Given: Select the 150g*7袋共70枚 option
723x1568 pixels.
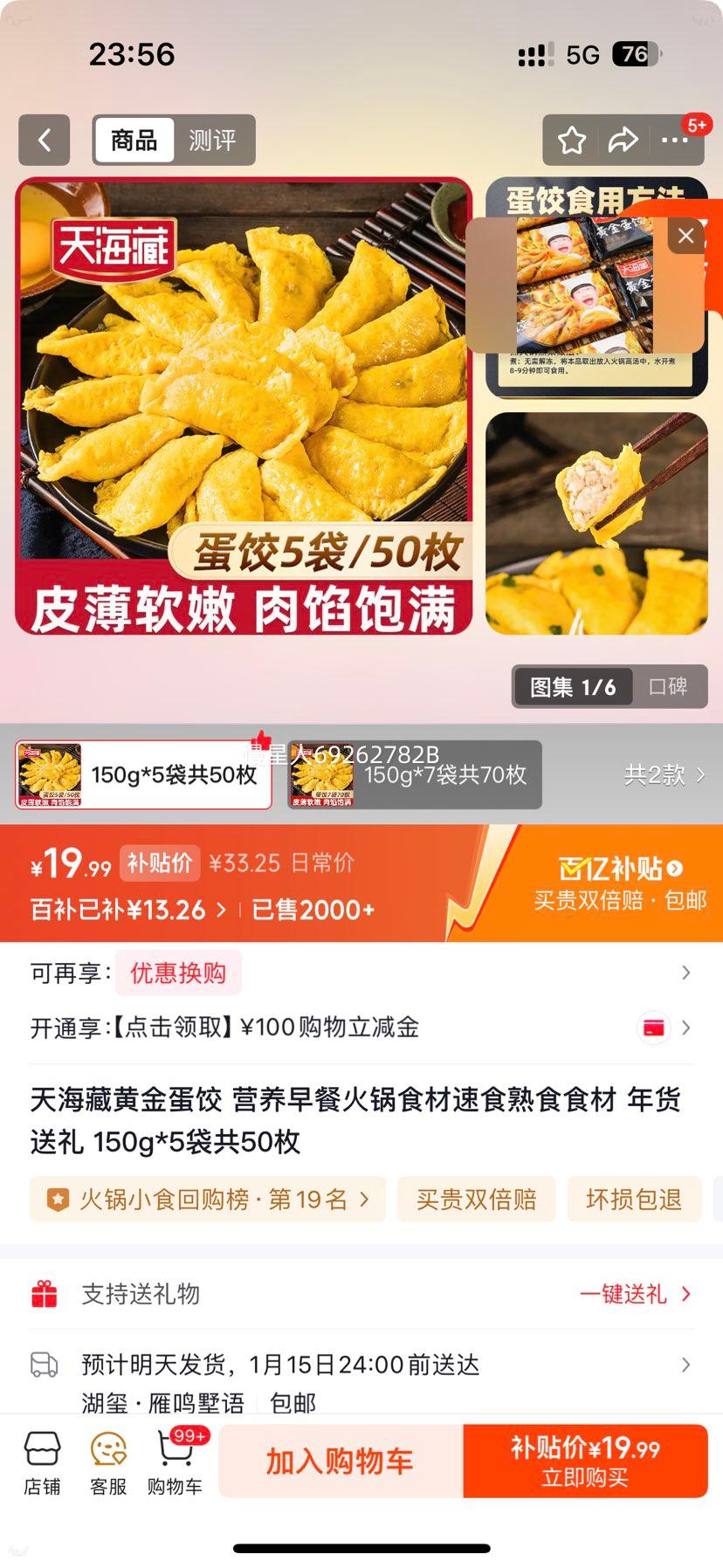Looking at the screenshot, I should point(415,775).
